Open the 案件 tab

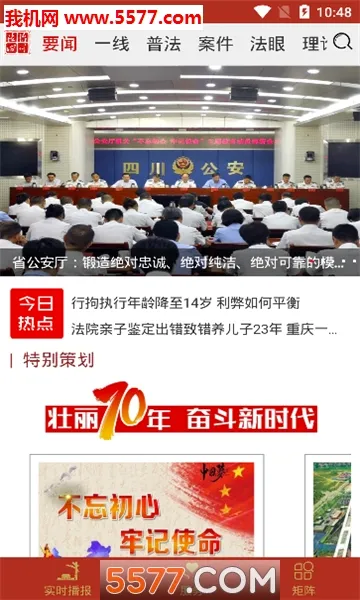coord(216,44)
